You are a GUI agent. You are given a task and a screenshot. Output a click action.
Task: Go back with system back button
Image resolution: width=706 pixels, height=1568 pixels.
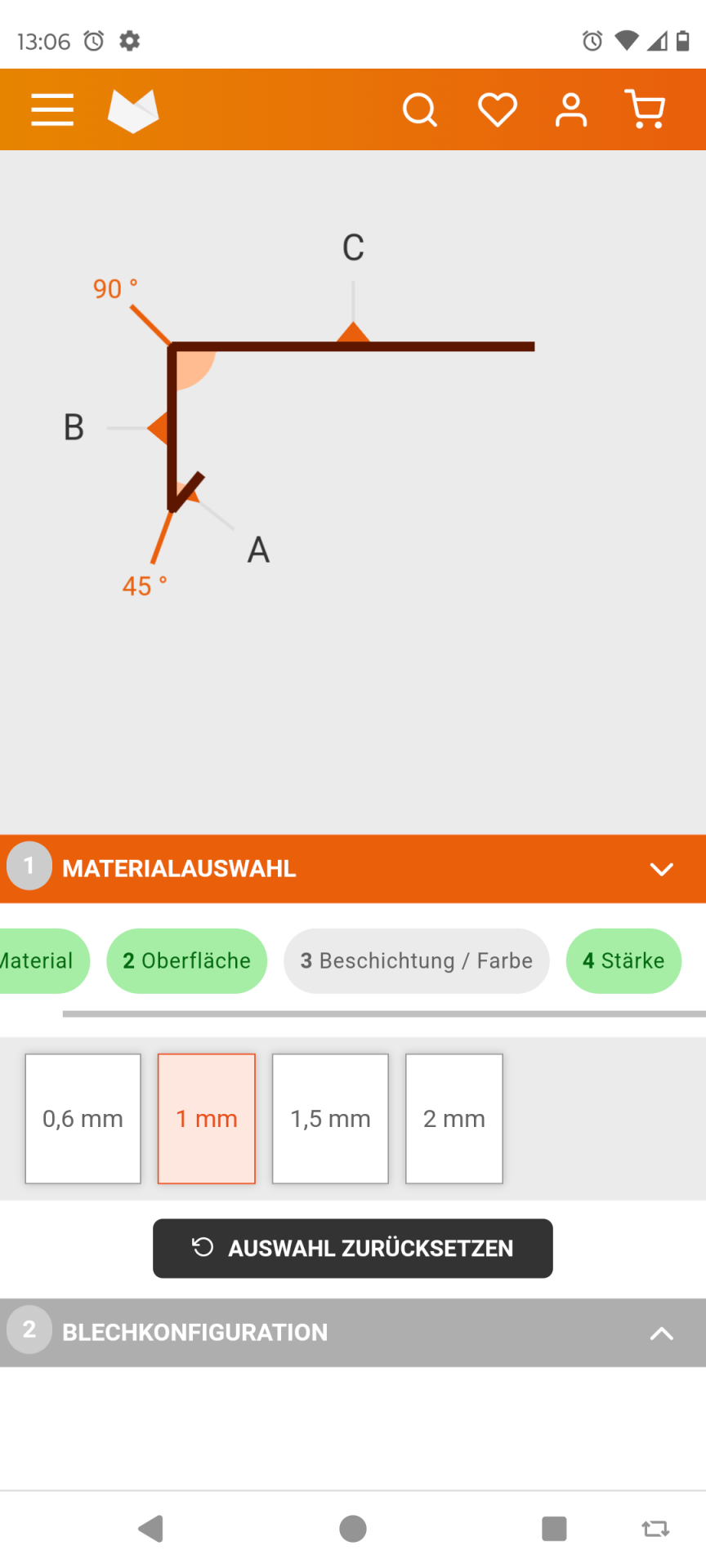coord(151,1529)
